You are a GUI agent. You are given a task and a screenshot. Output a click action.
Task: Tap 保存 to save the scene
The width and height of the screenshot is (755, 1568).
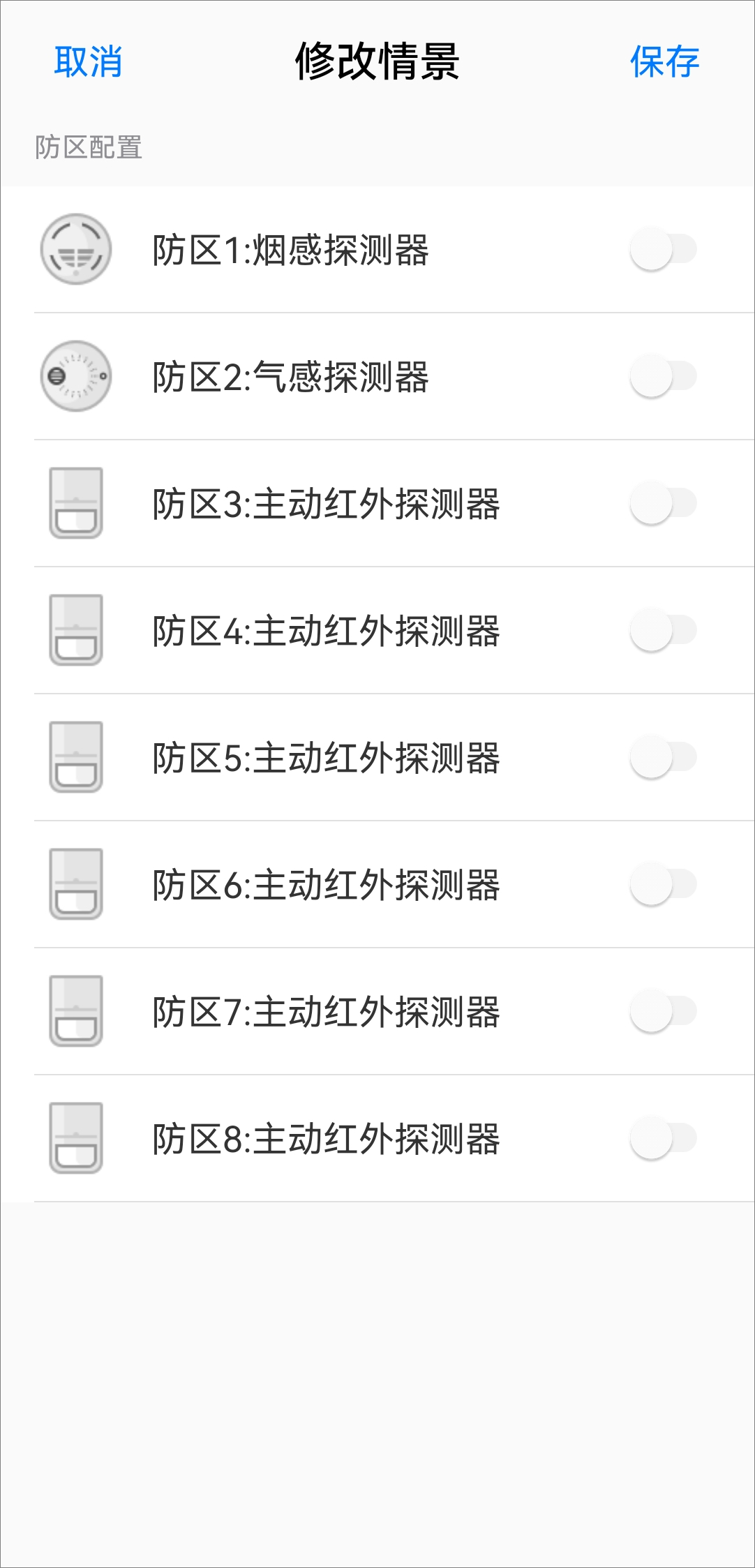click(664, 61)
